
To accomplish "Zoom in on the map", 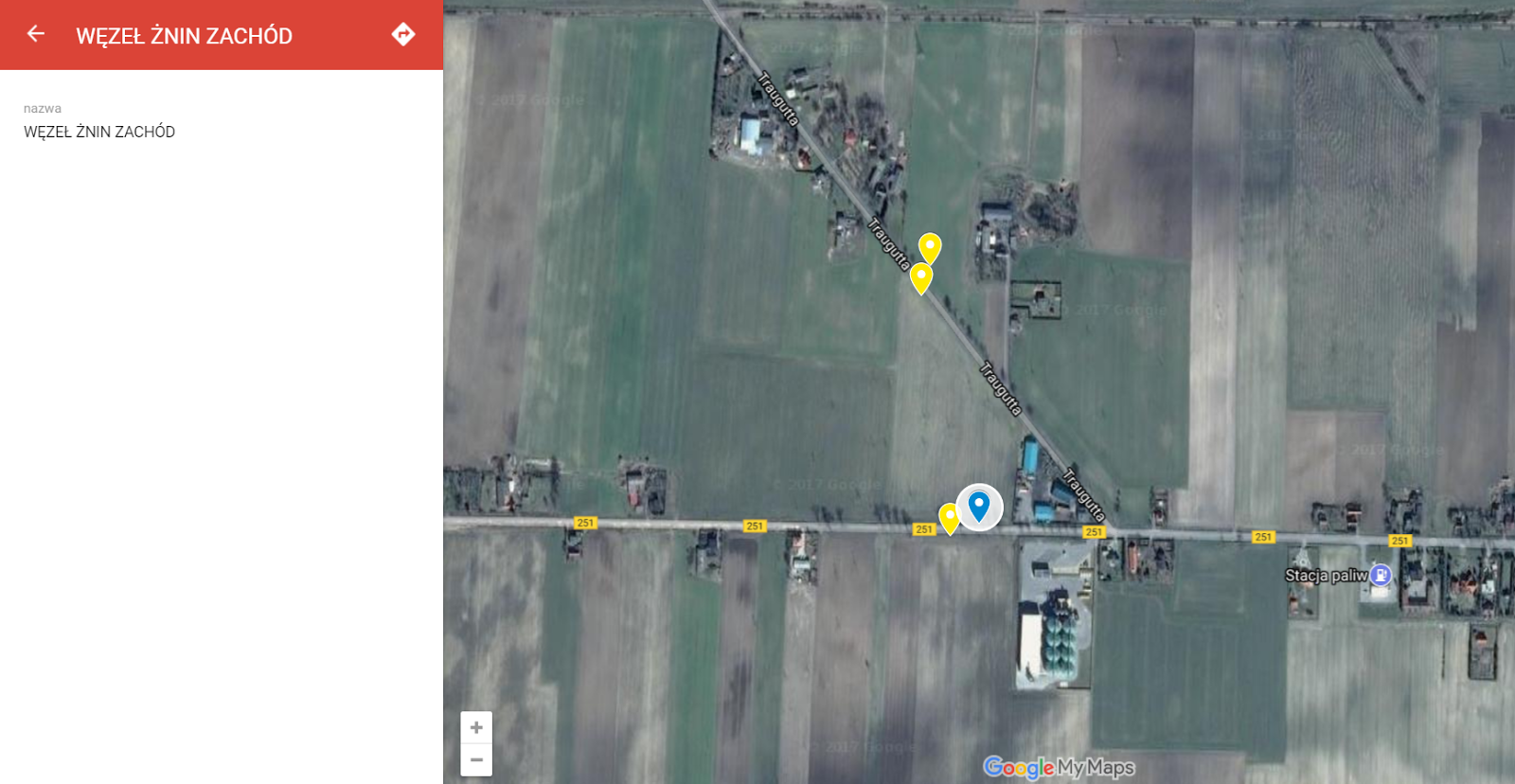I will [476, 727].
